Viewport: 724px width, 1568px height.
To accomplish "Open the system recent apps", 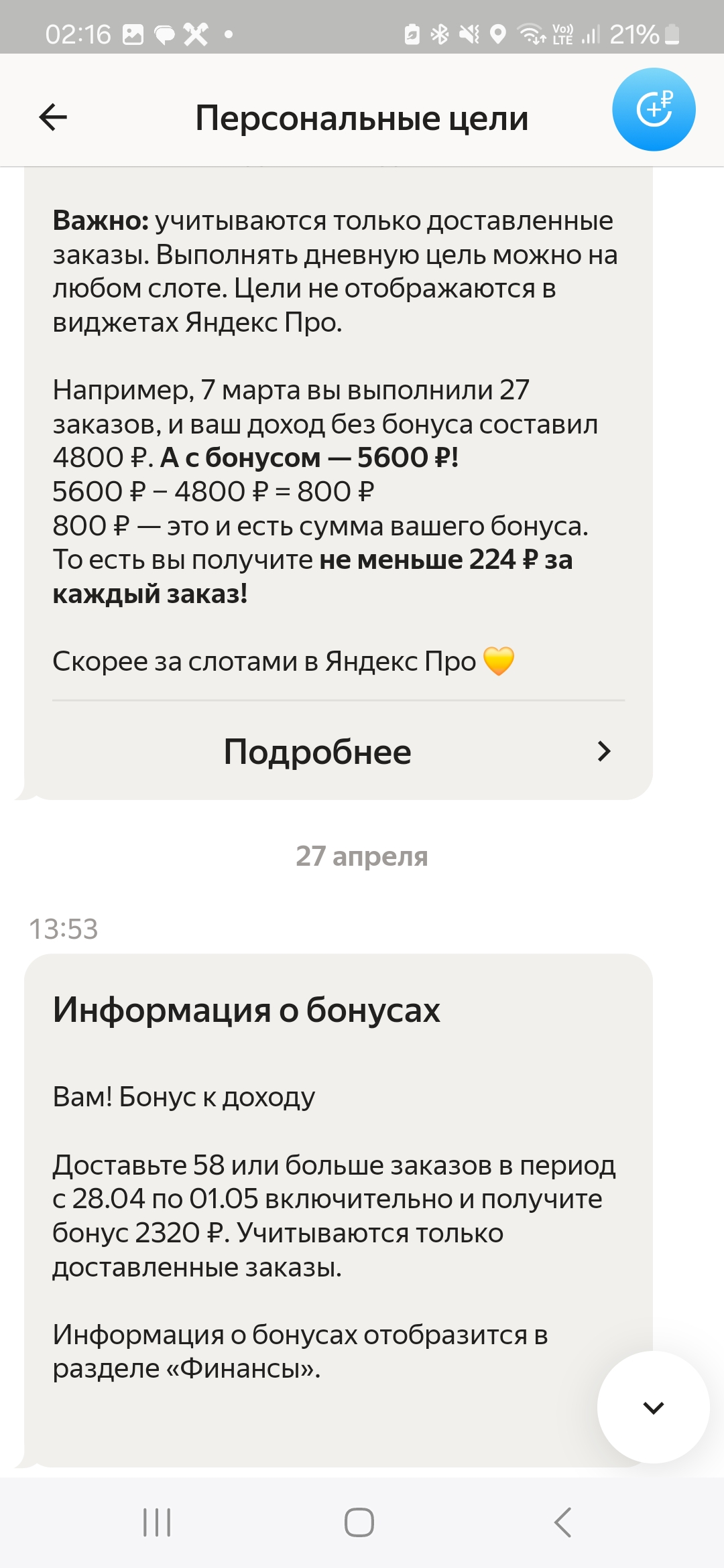I will 158,1522.
